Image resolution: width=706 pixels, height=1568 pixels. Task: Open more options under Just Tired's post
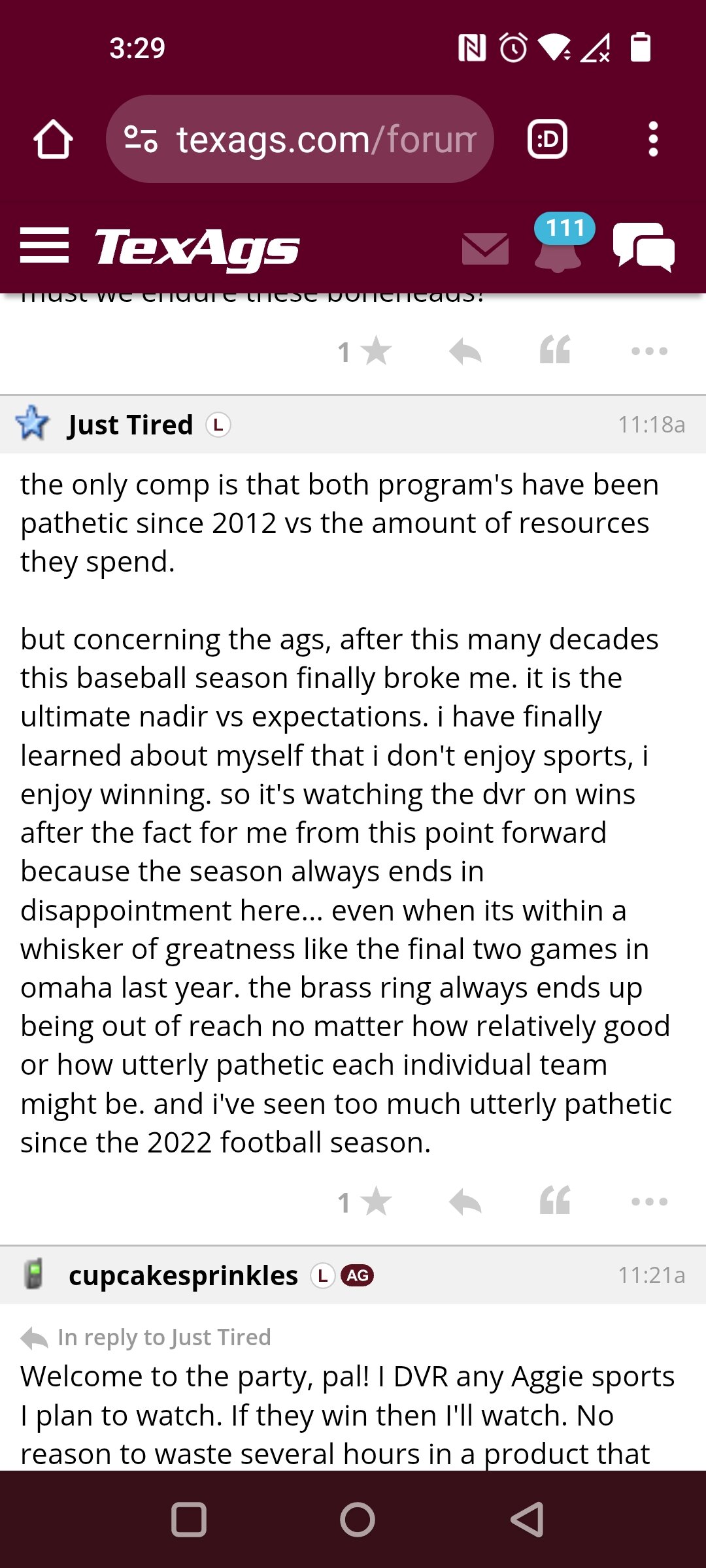point(649,1201)
